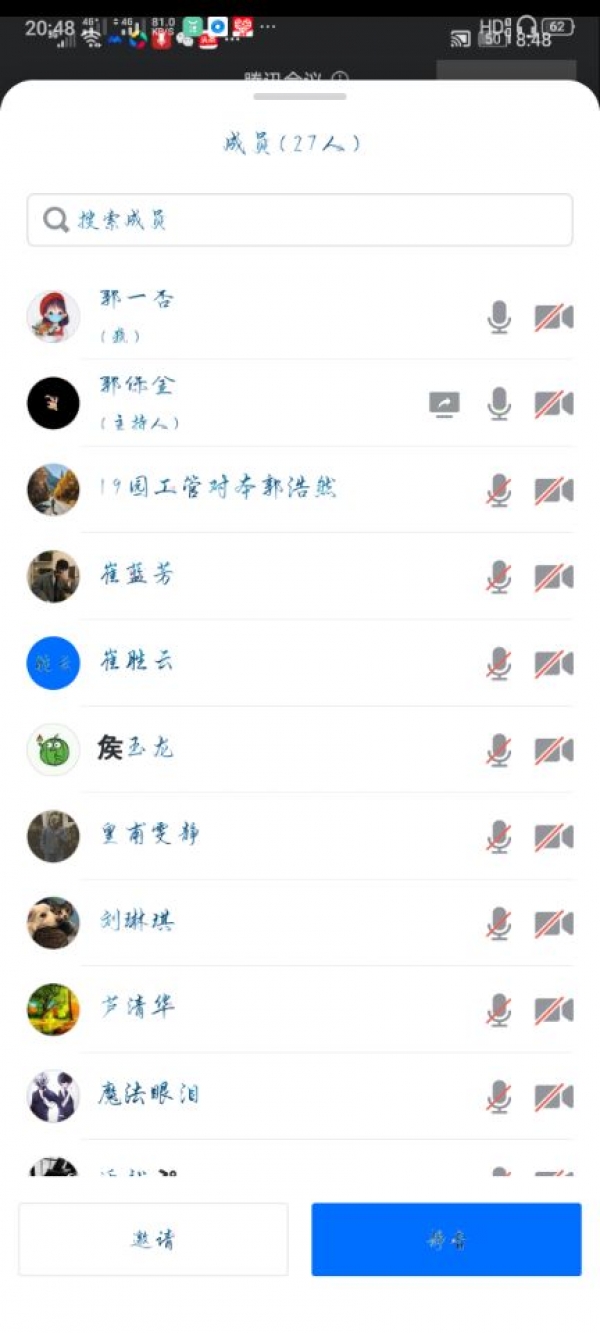Tap muted mic icon for 崔胜云
The height and width of the screenshot is (1333, 600).
coord(499,663)
